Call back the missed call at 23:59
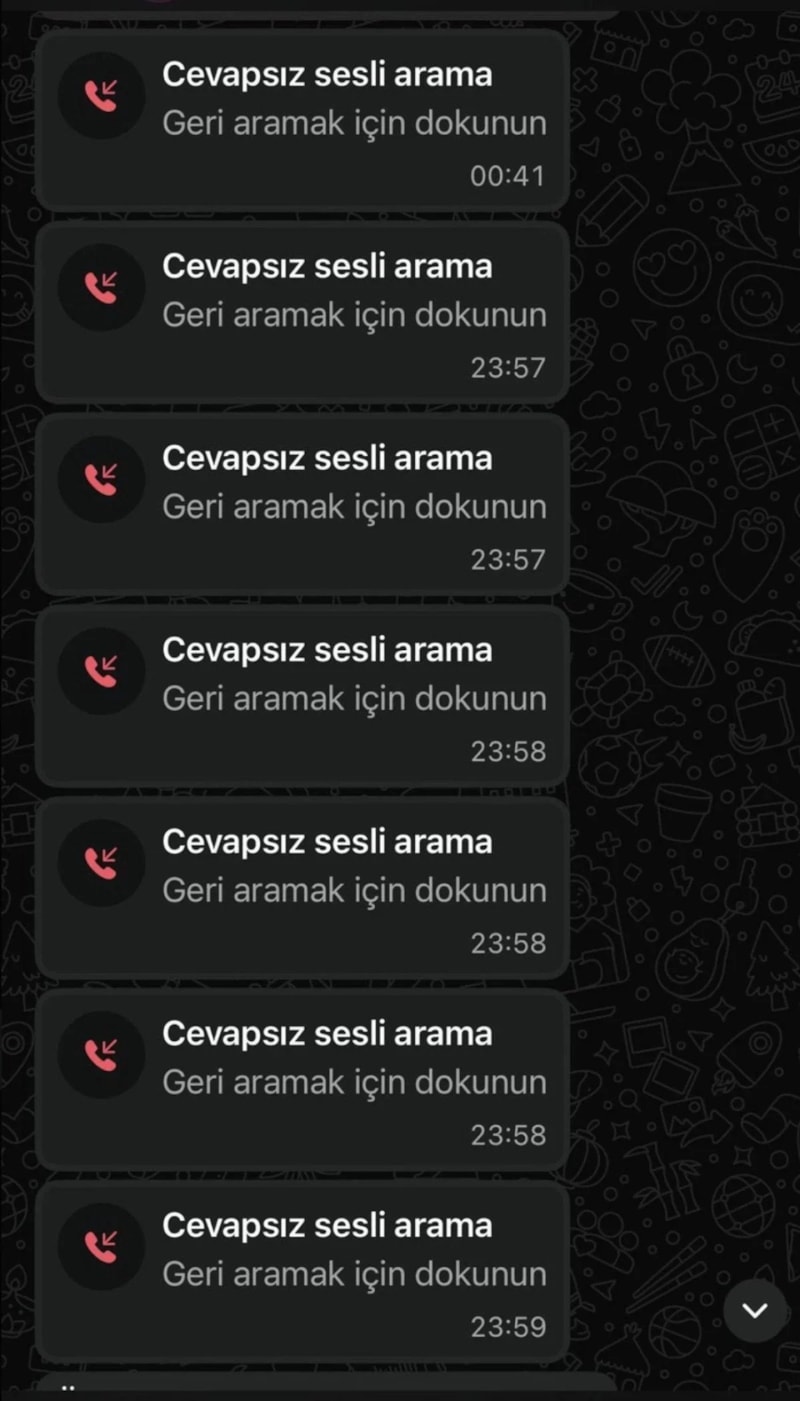 [x=302, y=1271]
